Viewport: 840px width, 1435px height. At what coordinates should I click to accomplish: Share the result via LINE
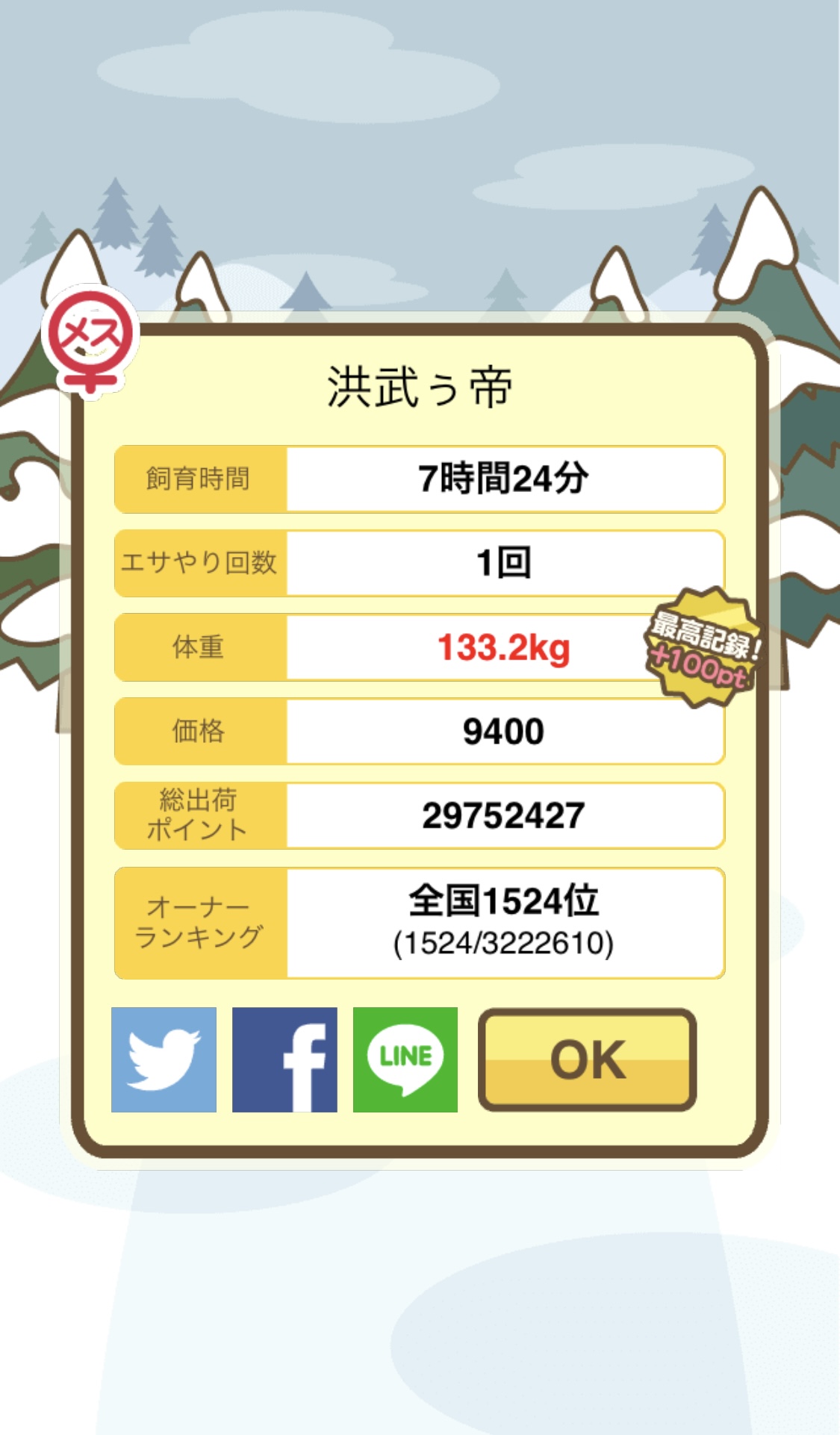(x=405, y=1059)
